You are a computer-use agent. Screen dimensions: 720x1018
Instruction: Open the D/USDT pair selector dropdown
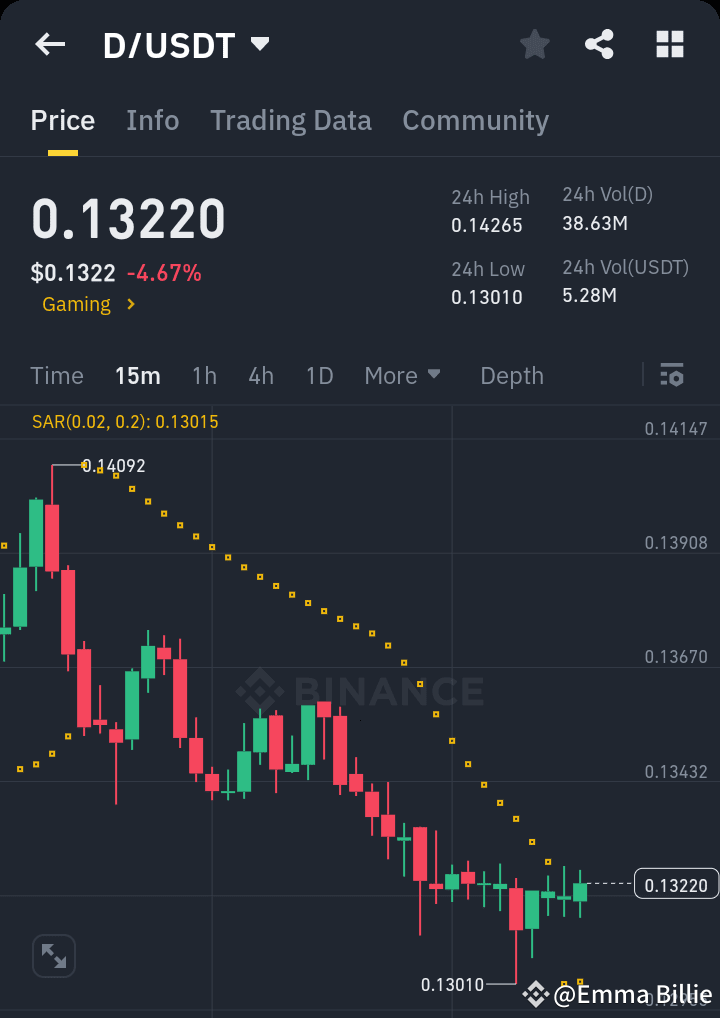coord(259,44)
